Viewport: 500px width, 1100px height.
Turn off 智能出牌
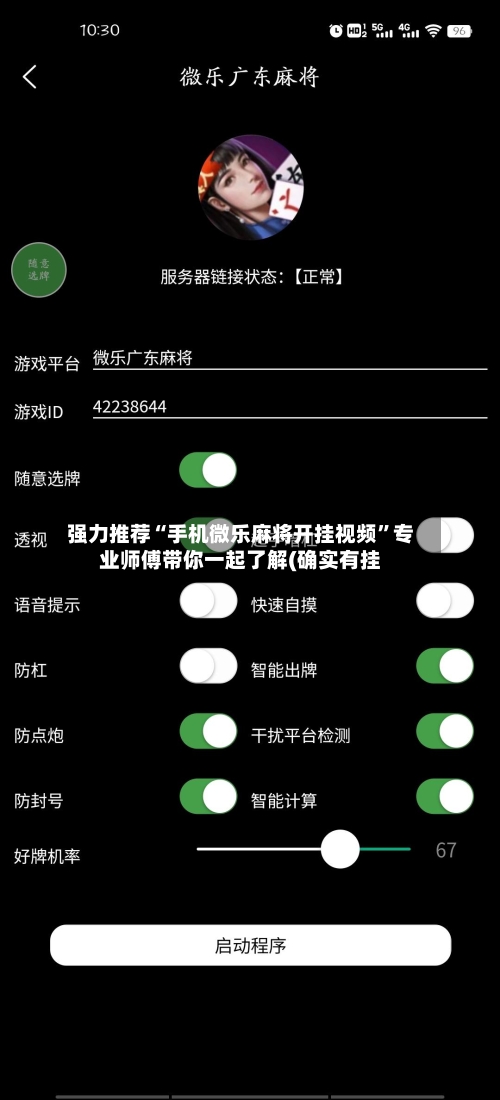[x=445, y=666]
